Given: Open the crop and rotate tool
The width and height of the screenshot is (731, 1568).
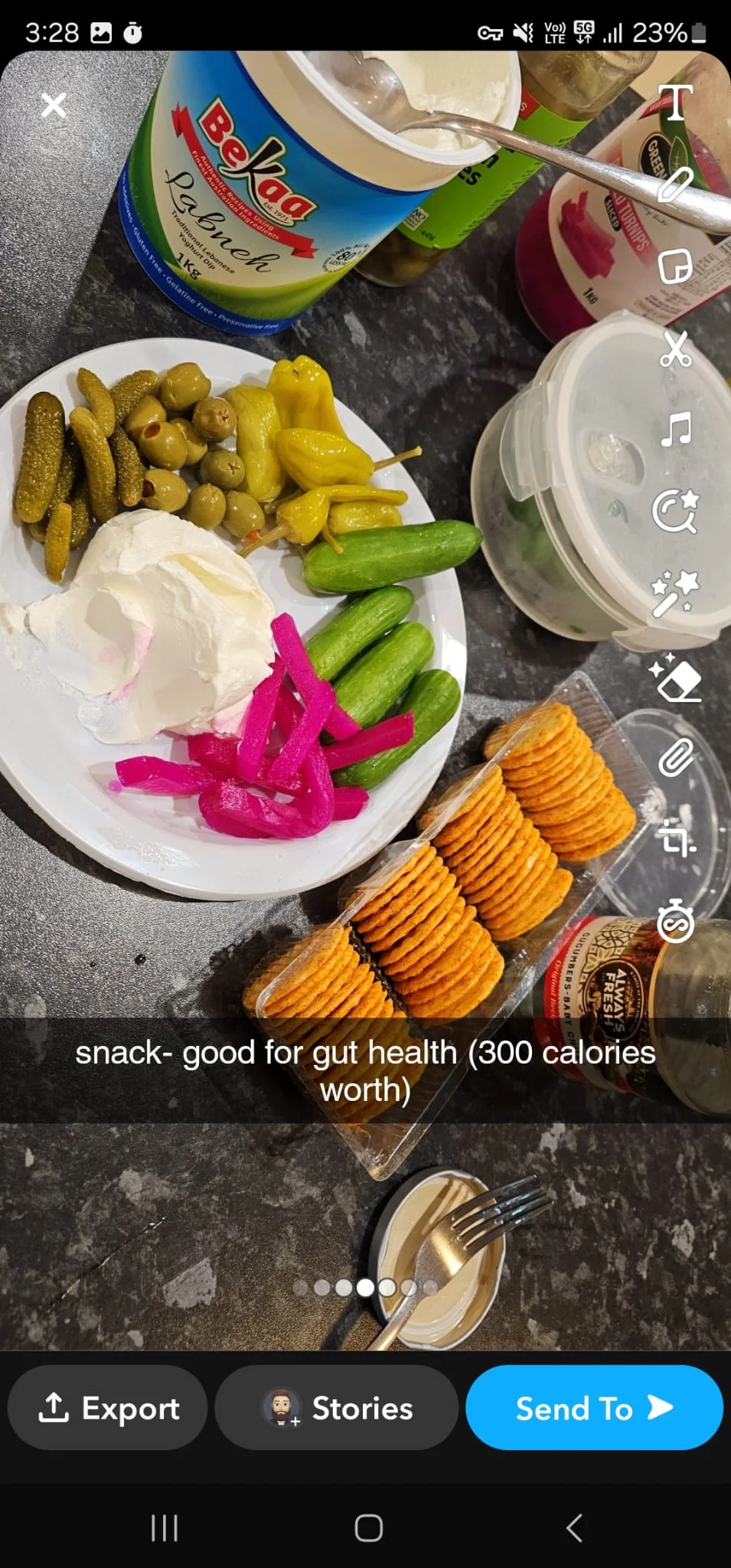Looking at the screenshot, I should [x=675, y=838].
